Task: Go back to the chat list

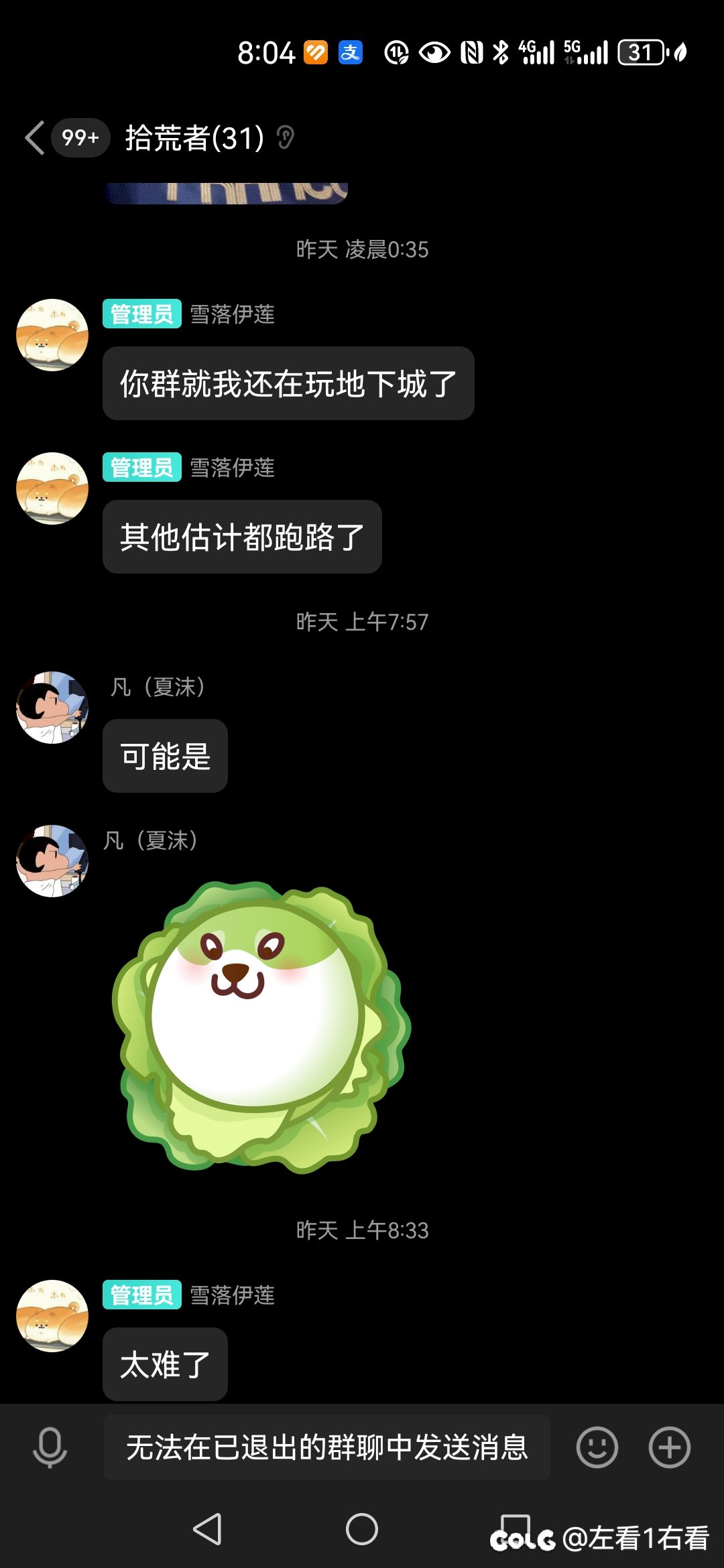Action: 35,138
